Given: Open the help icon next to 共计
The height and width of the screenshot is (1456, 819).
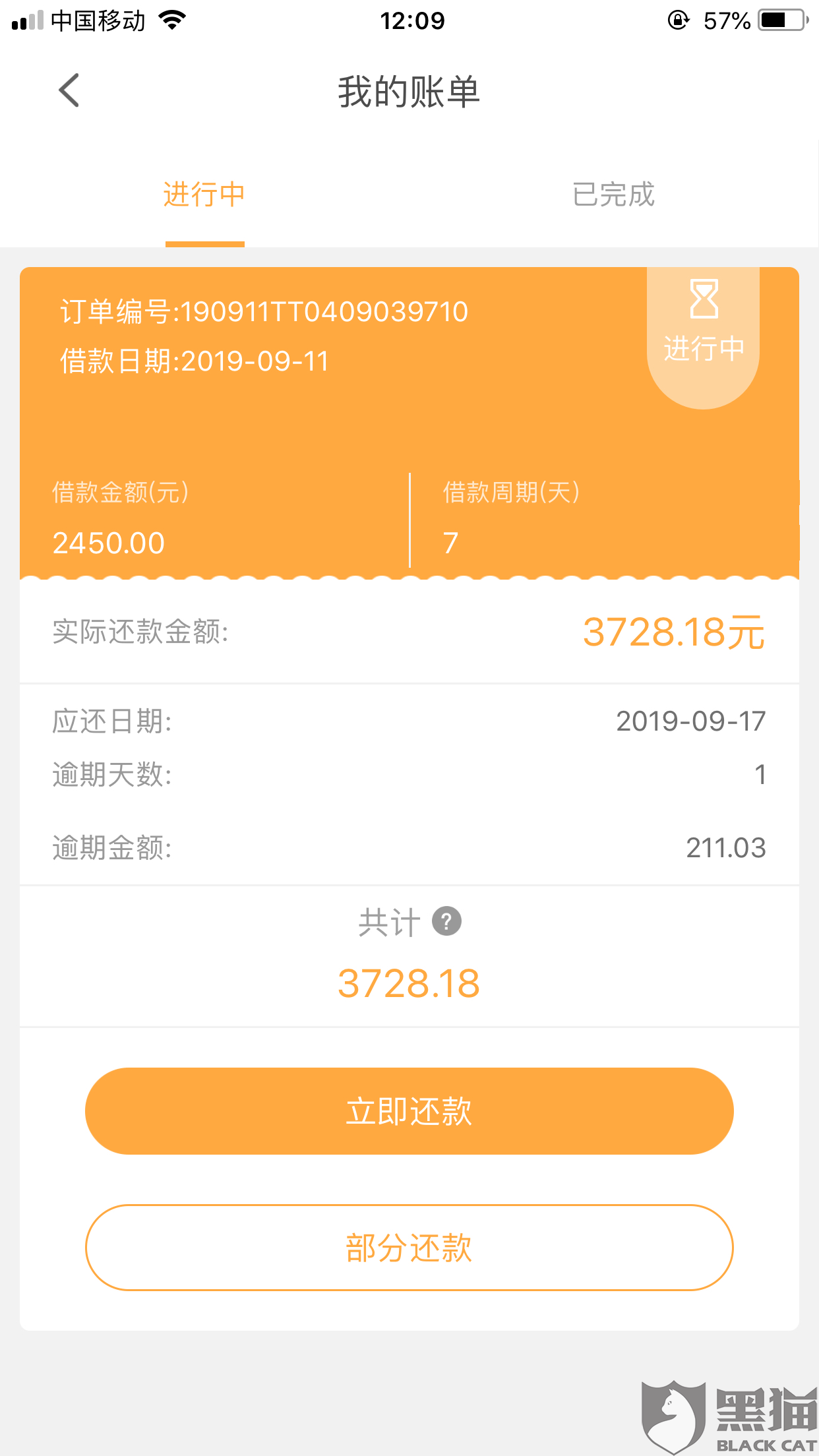Looking at the screenshot, I should [446, 921].
